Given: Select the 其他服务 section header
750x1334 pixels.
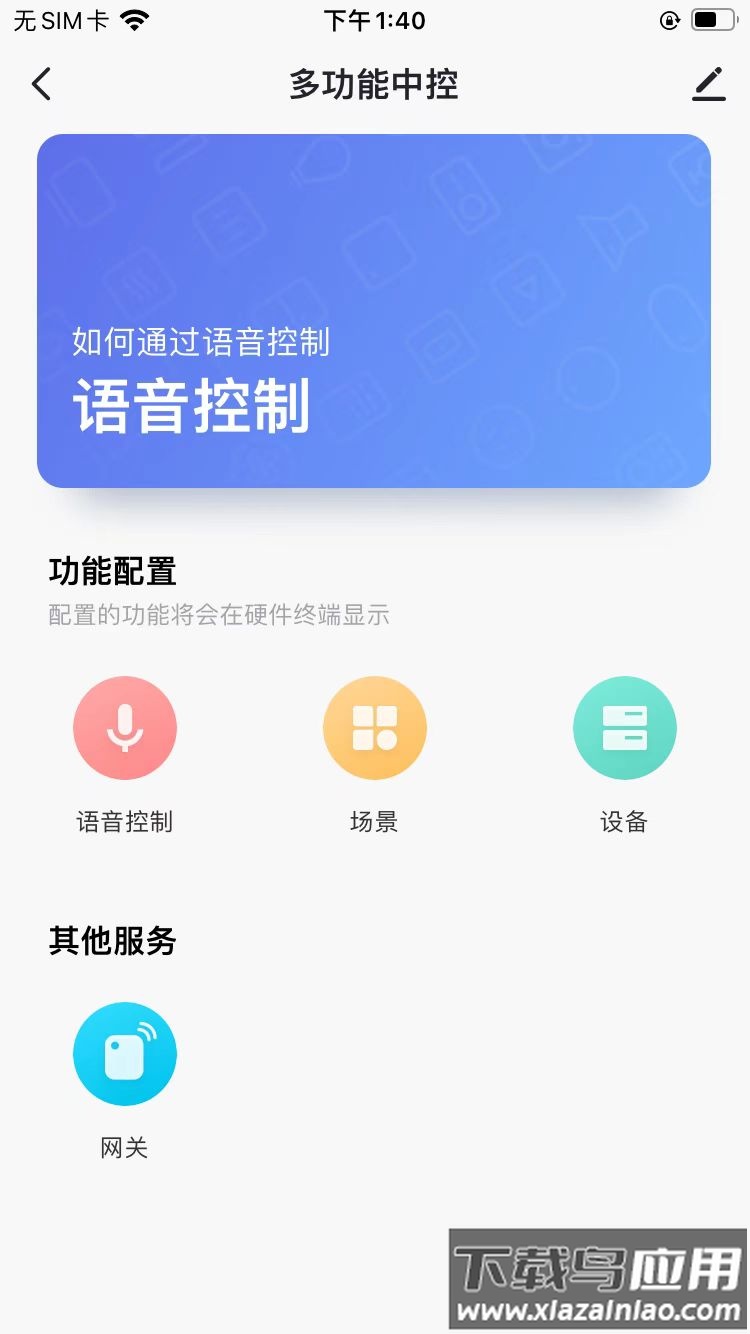Looking at the screenshot, I should click(x=112, y=941).
